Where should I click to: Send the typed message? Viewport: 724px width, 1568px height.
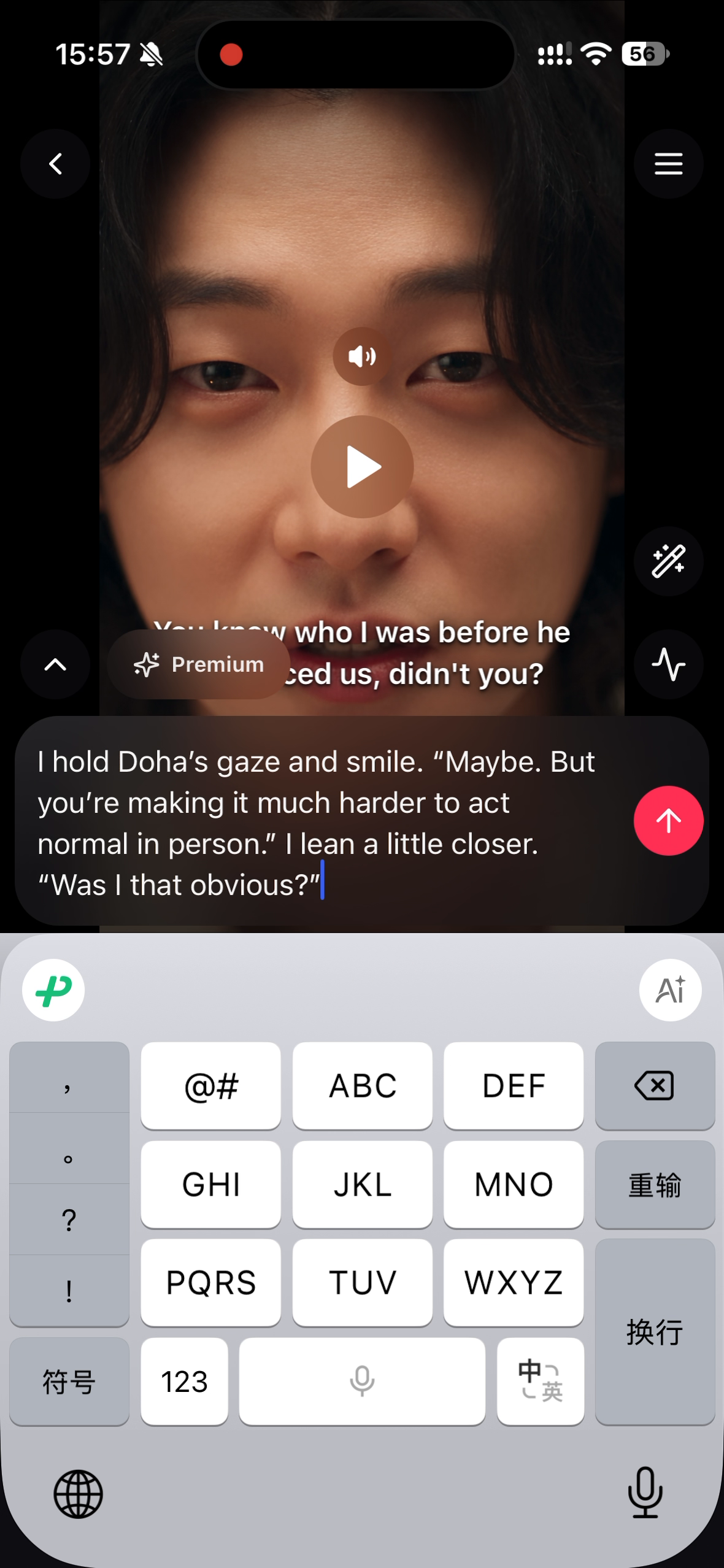[x=668, y=821]
